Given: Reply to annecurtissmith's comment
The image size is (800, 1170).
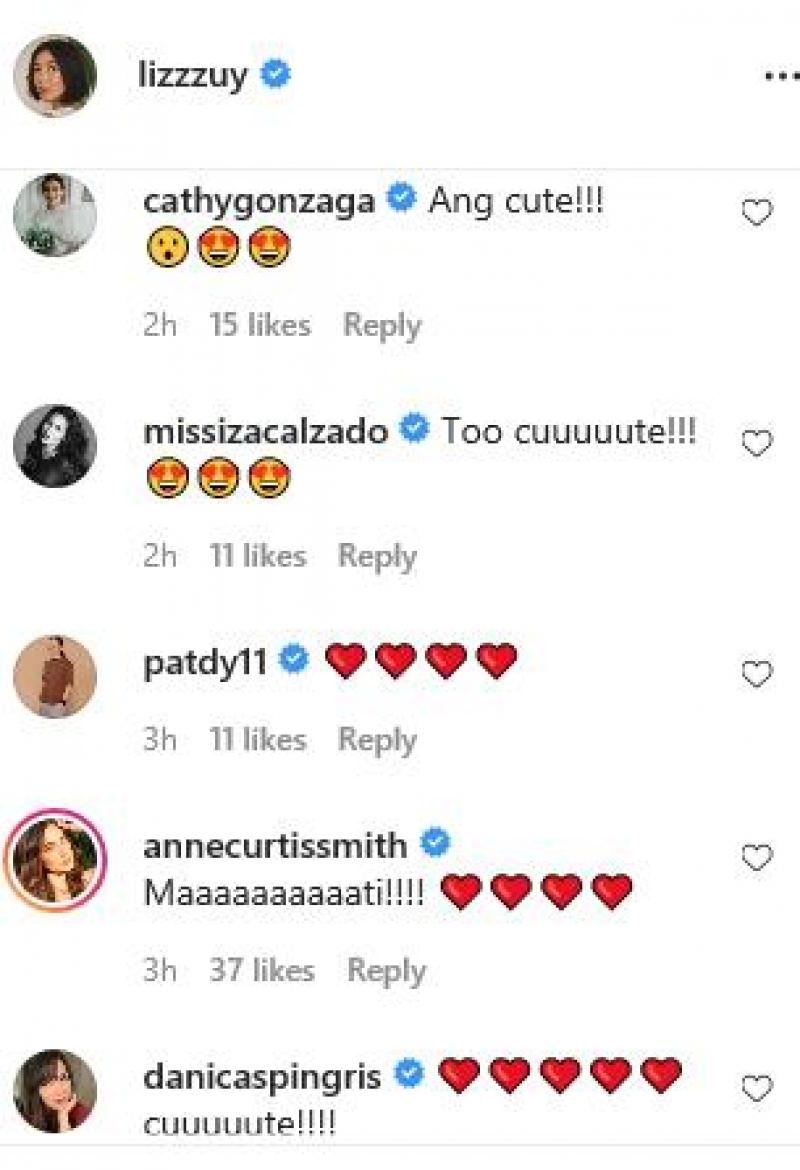Looking at the screenshot, I should [386, 970].
